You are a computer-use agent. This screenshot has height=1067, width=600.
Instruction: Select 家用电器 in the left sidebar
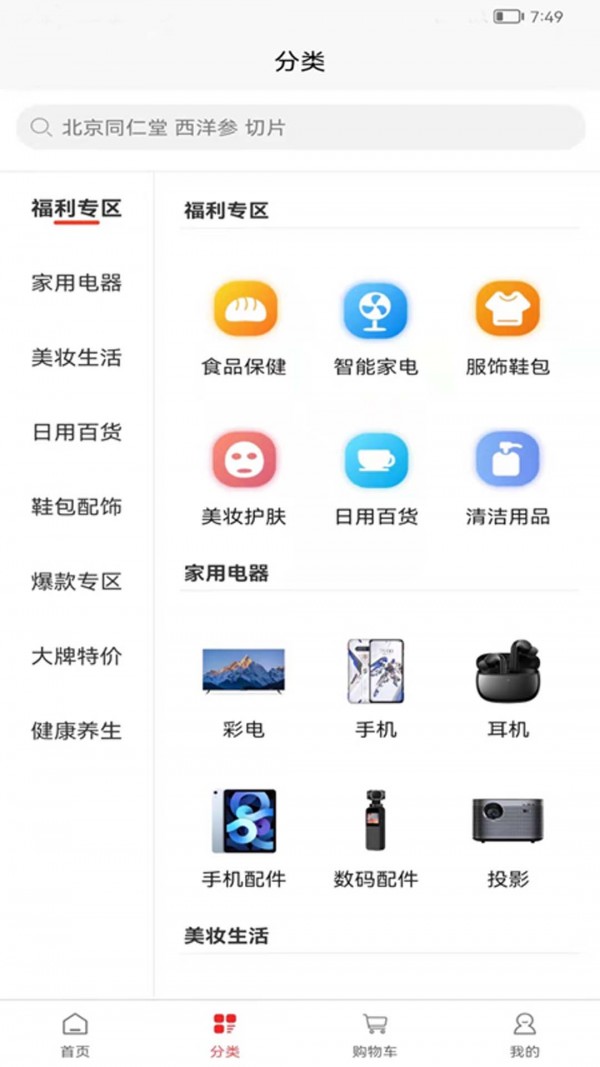pos(76,283)
